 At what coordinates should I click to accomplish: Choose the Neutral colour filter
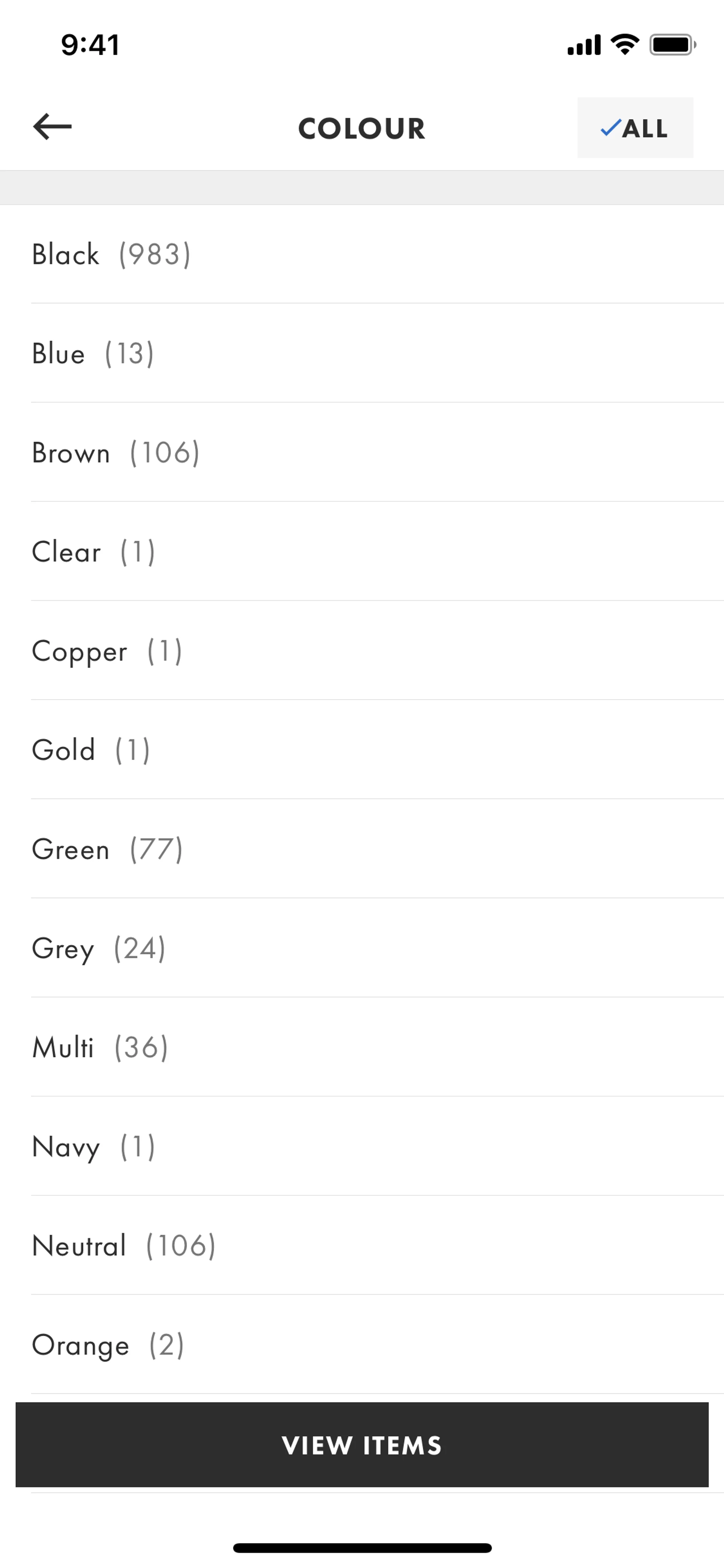(x=124, y=1246)
